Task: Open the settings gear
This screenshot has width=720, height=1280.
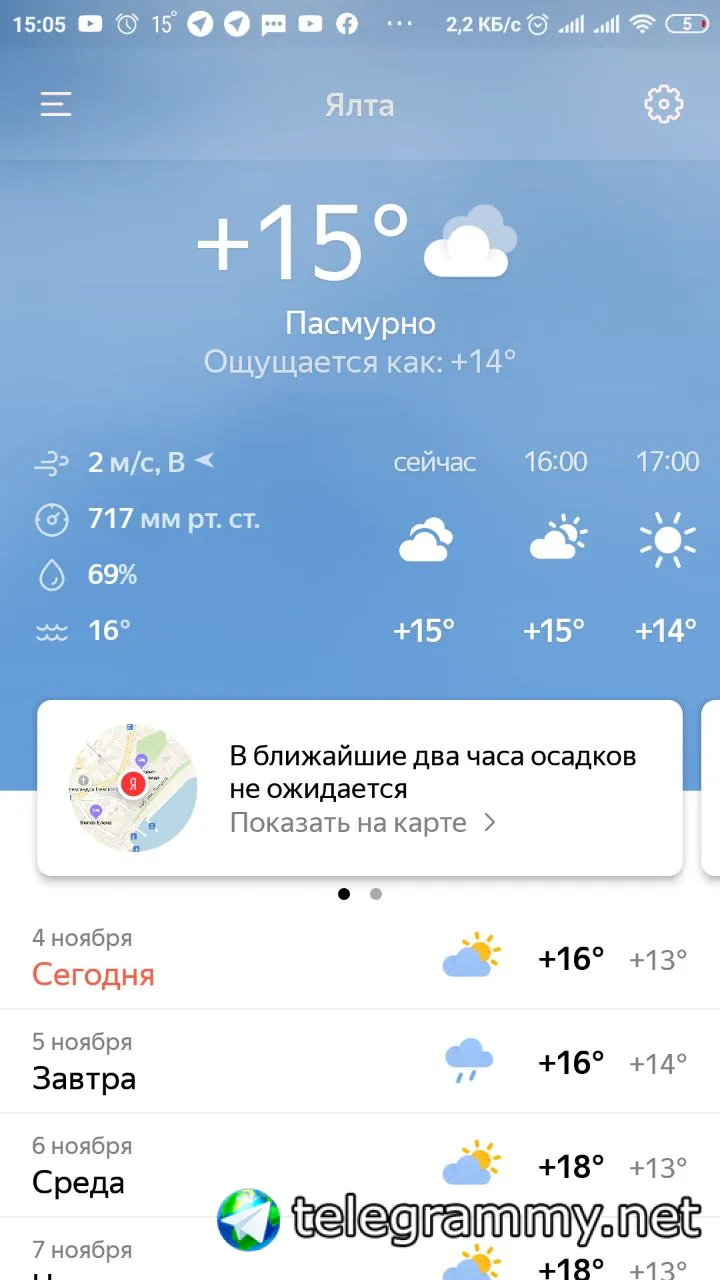Action: pos(663,104)
